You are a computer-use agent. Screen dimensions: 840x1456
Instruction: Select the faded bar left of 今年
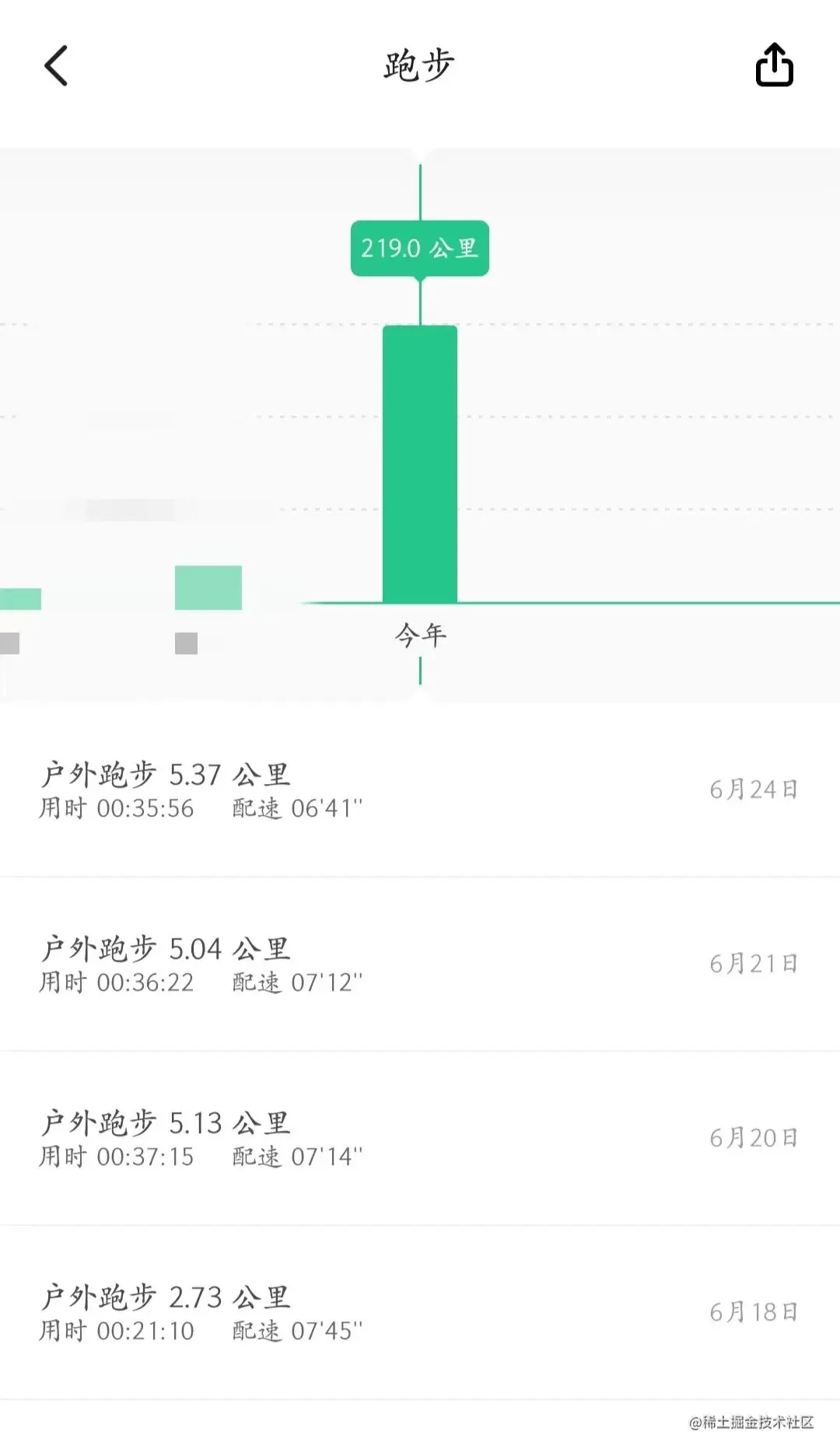click(208, 587)
